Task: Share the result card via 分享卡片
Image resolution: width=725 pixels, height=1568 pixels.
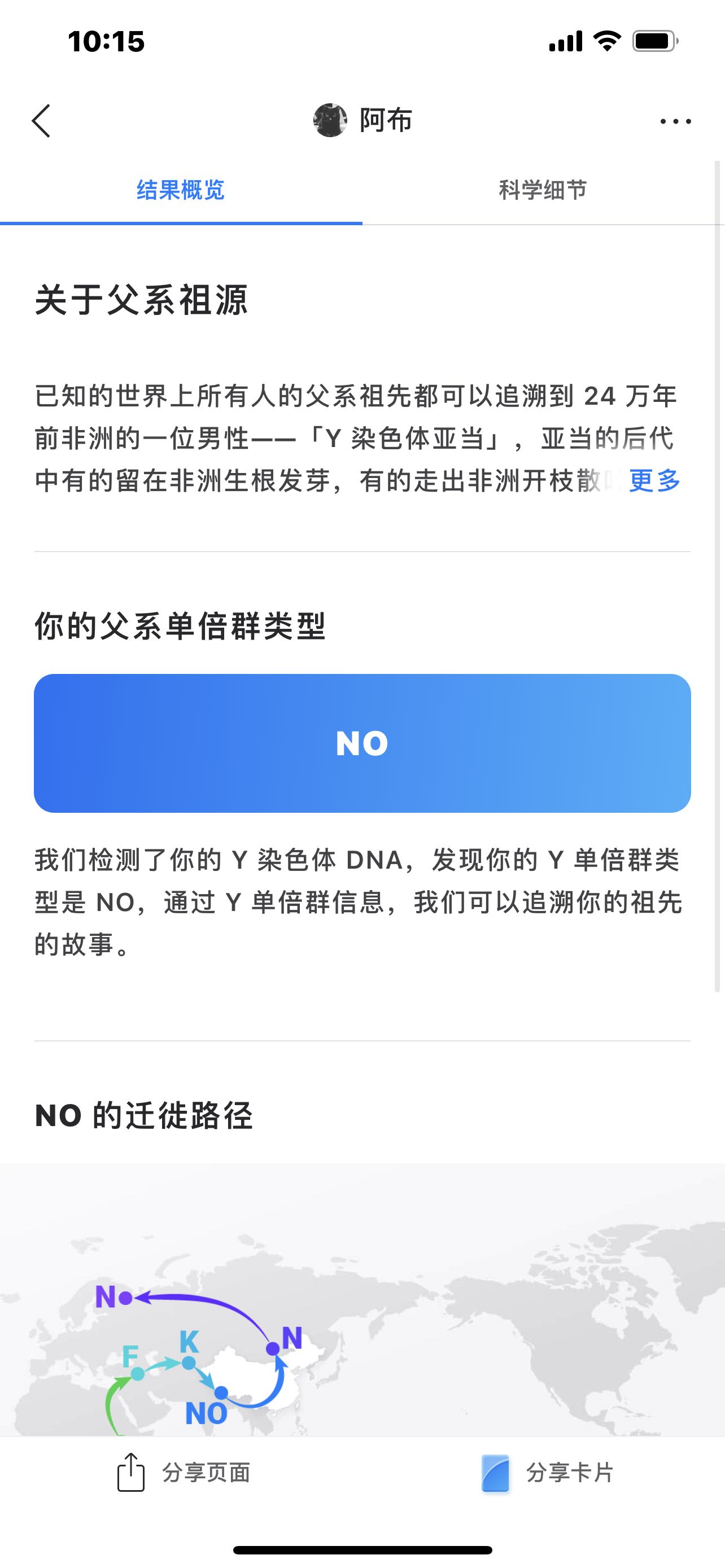Action: [547, 1473]
